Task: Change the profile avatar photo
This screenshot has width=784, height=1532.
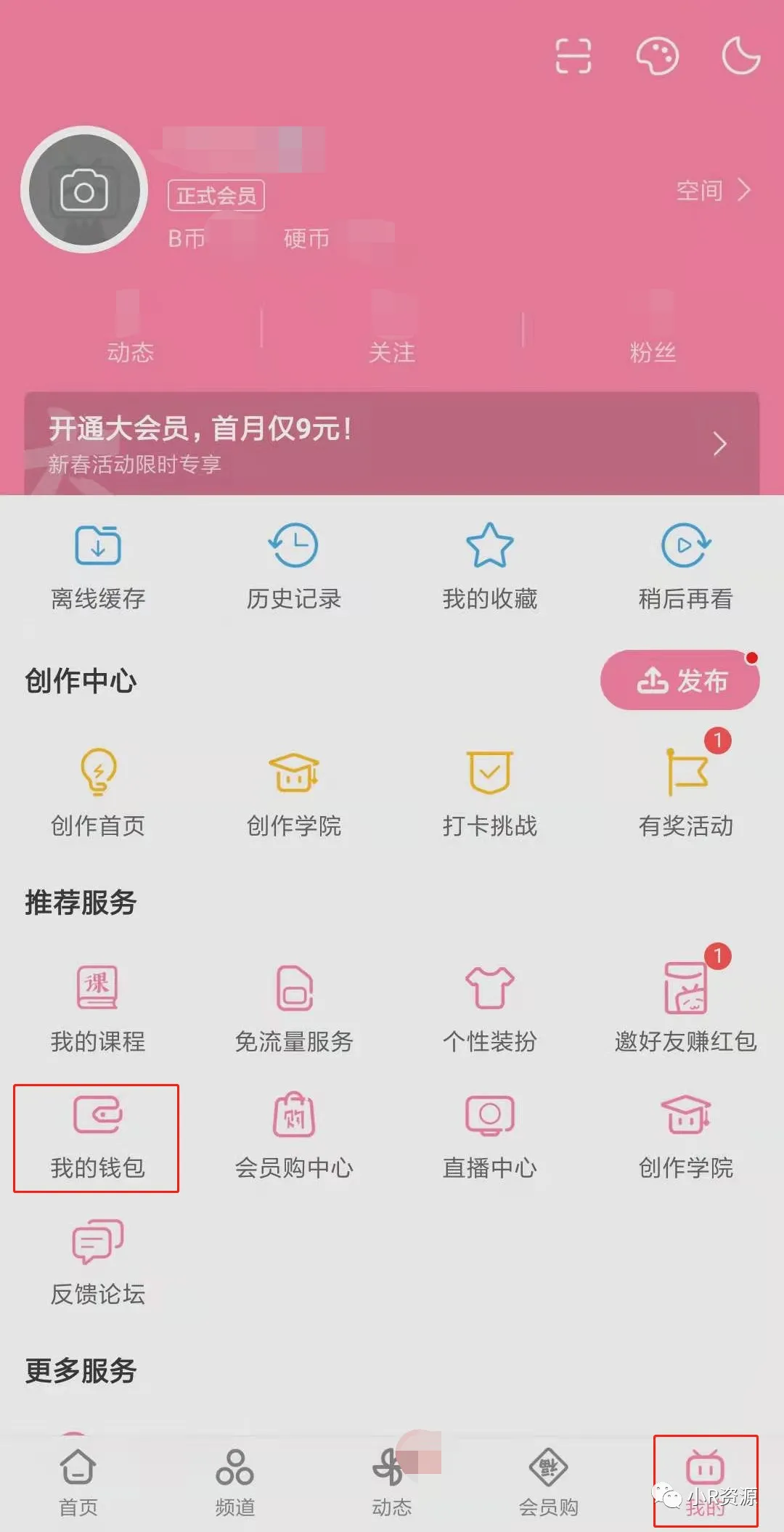Action: (84, 190)
